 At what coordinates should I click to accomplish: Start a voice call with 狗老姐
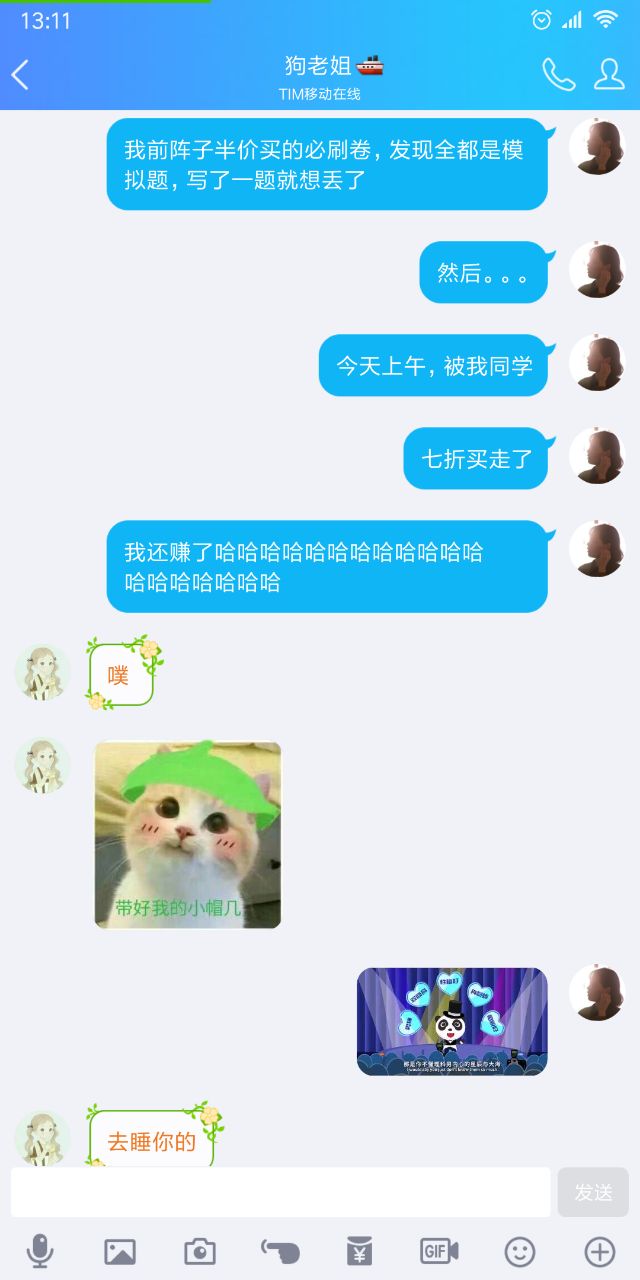click(558, 75)
